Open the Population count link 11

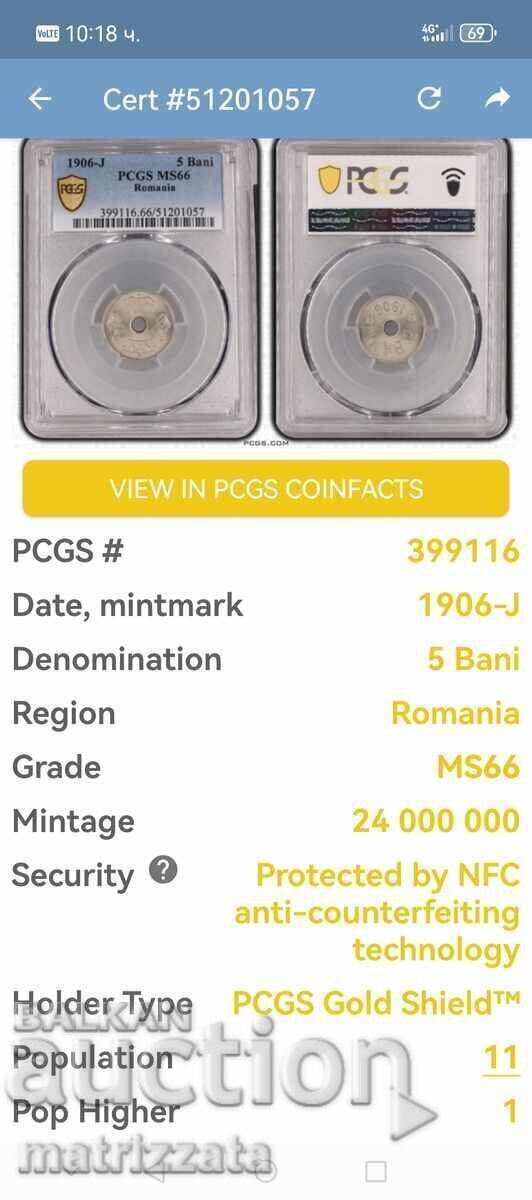click(x=501, y=1058)
